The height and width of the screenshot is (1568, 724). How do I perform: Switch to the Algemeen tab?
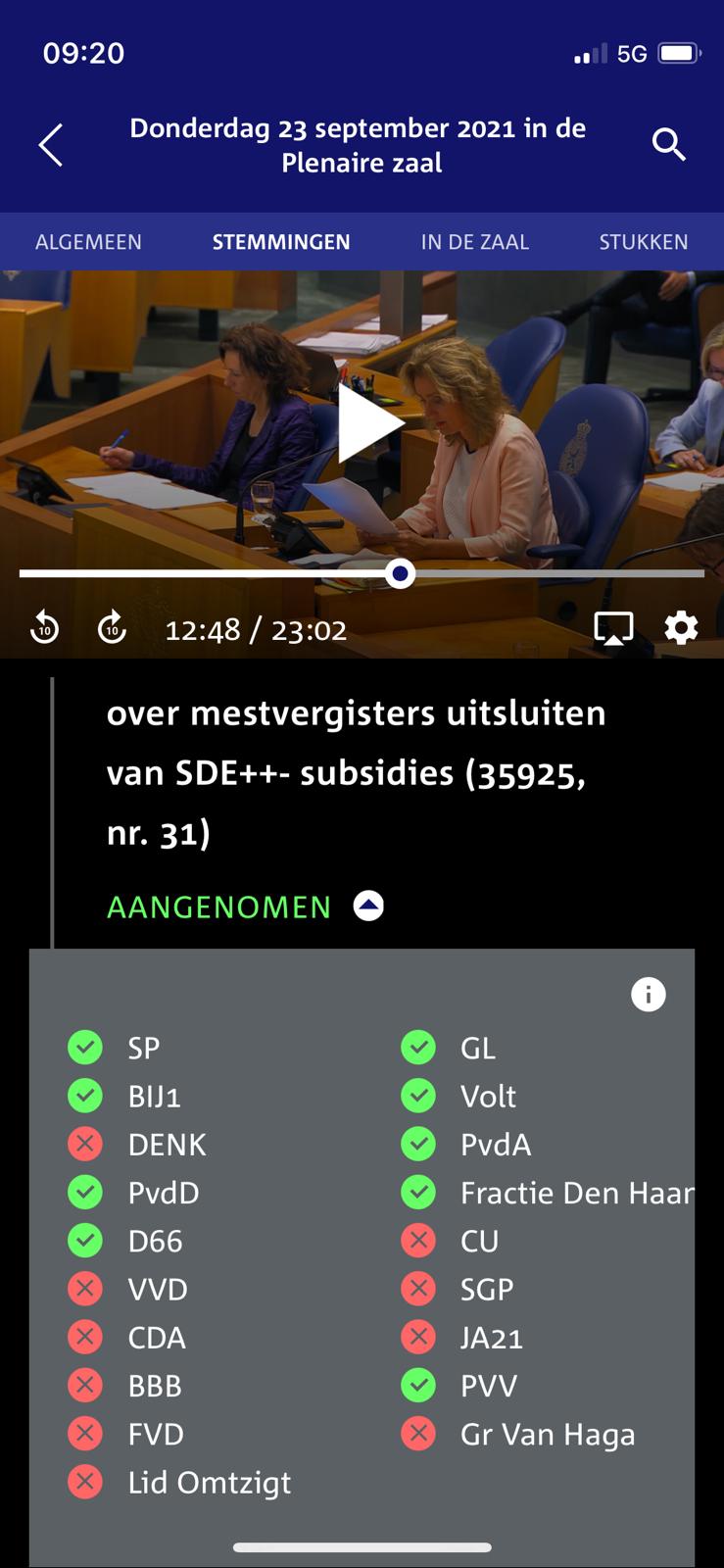coord(88,242)
